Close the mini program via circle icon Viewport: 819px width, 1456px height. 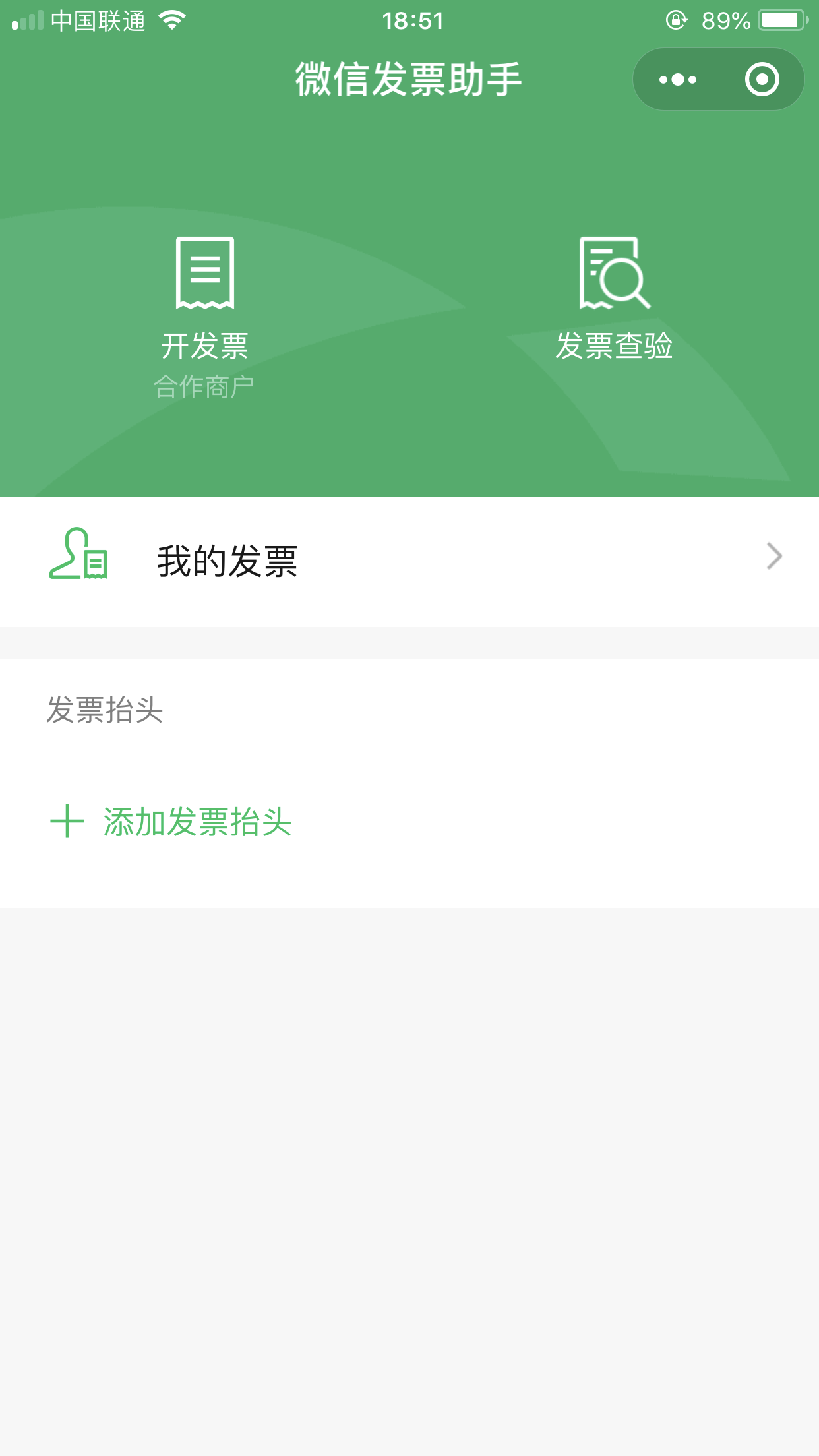tap(762, 80)
